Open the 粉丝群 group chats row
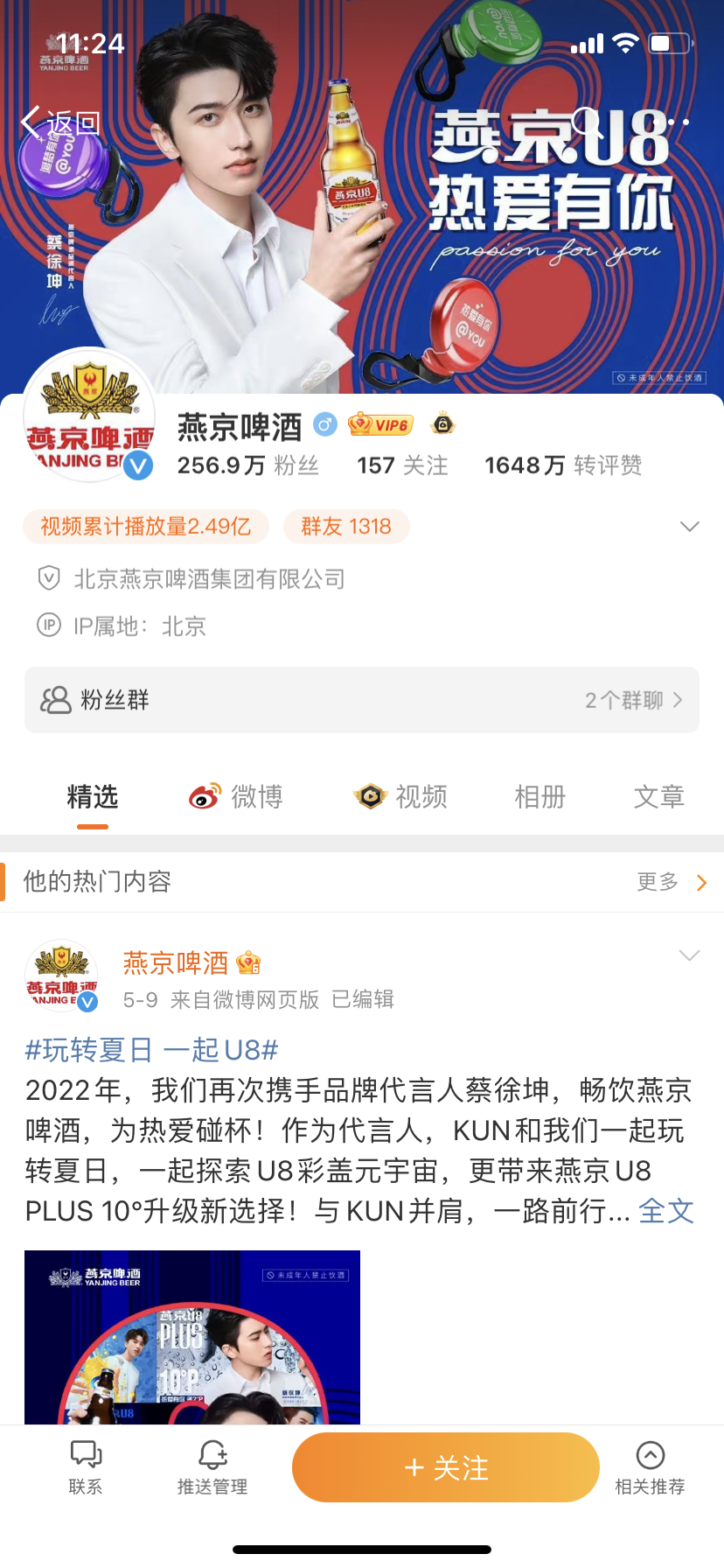Image resolution: width=724 pixels, height=1568 pixels. 362,700
